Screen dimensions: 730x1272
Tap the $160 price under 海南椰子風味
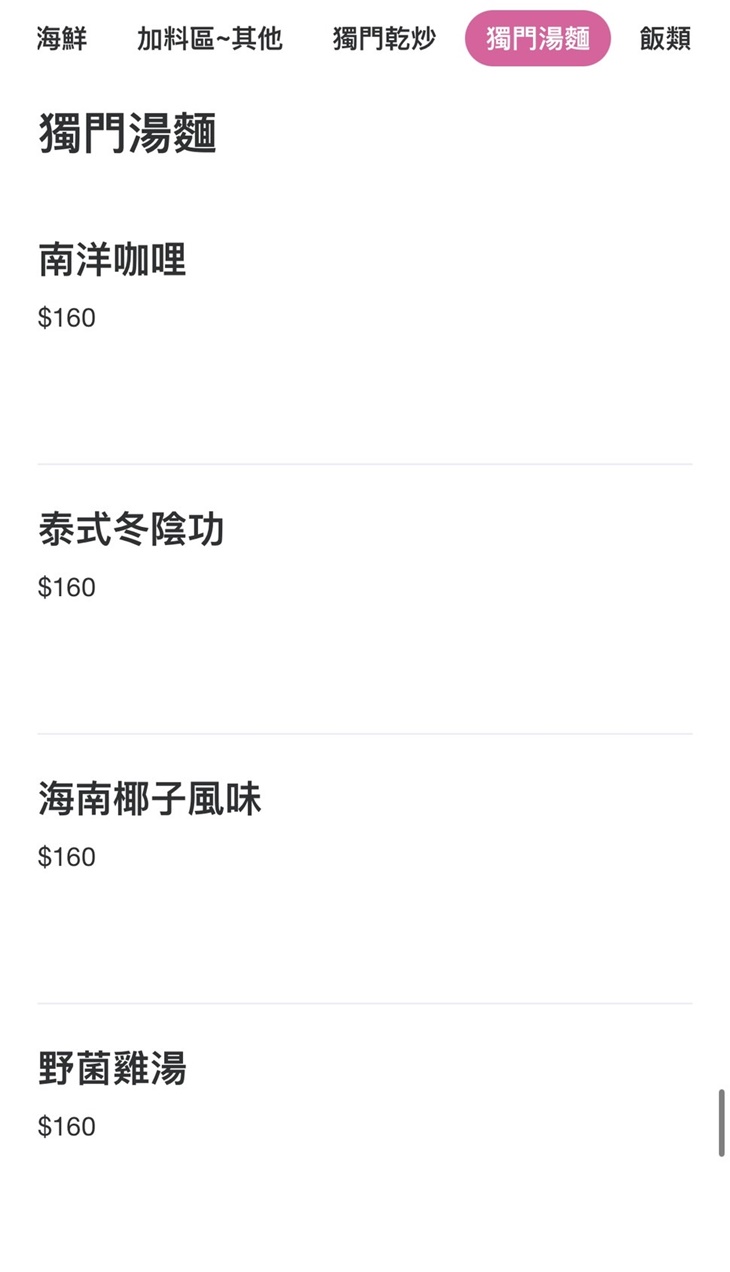(x=66, y=857)
